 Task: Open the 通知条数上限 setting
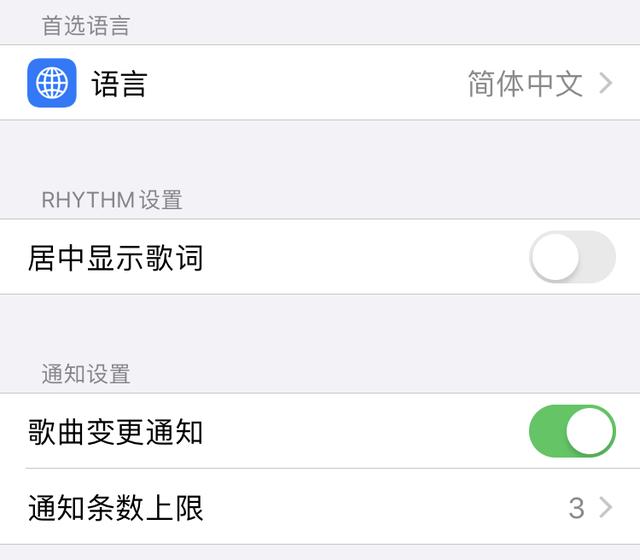click(320, 508)
